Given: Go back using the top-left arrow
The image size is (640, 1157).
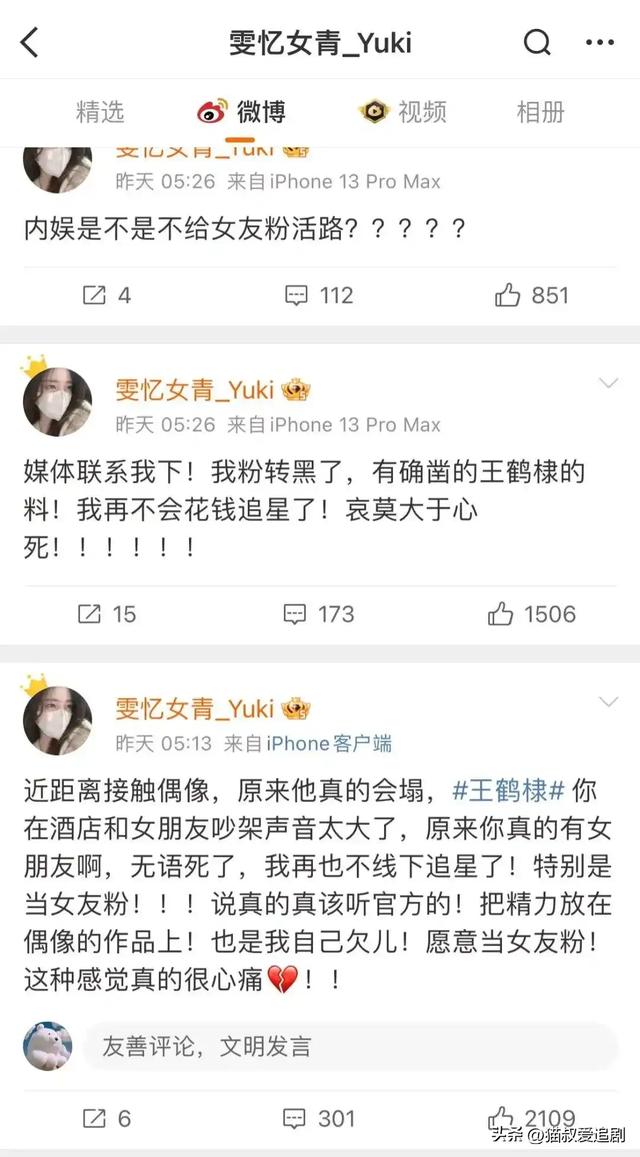Looking at the screenshot, I should pos(29,42).
